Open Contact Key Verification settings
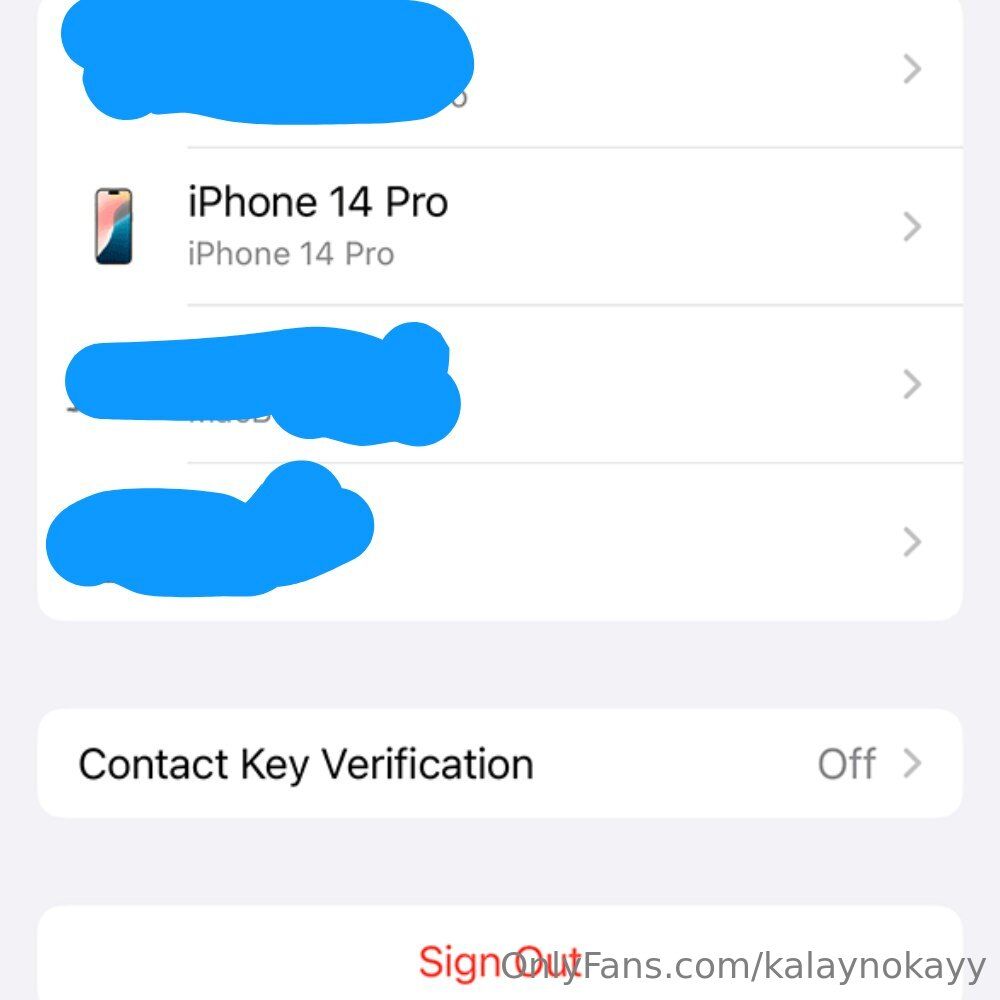This screenshot has height=1000, width=1000. pyautogui.click(x=500, y=764)
